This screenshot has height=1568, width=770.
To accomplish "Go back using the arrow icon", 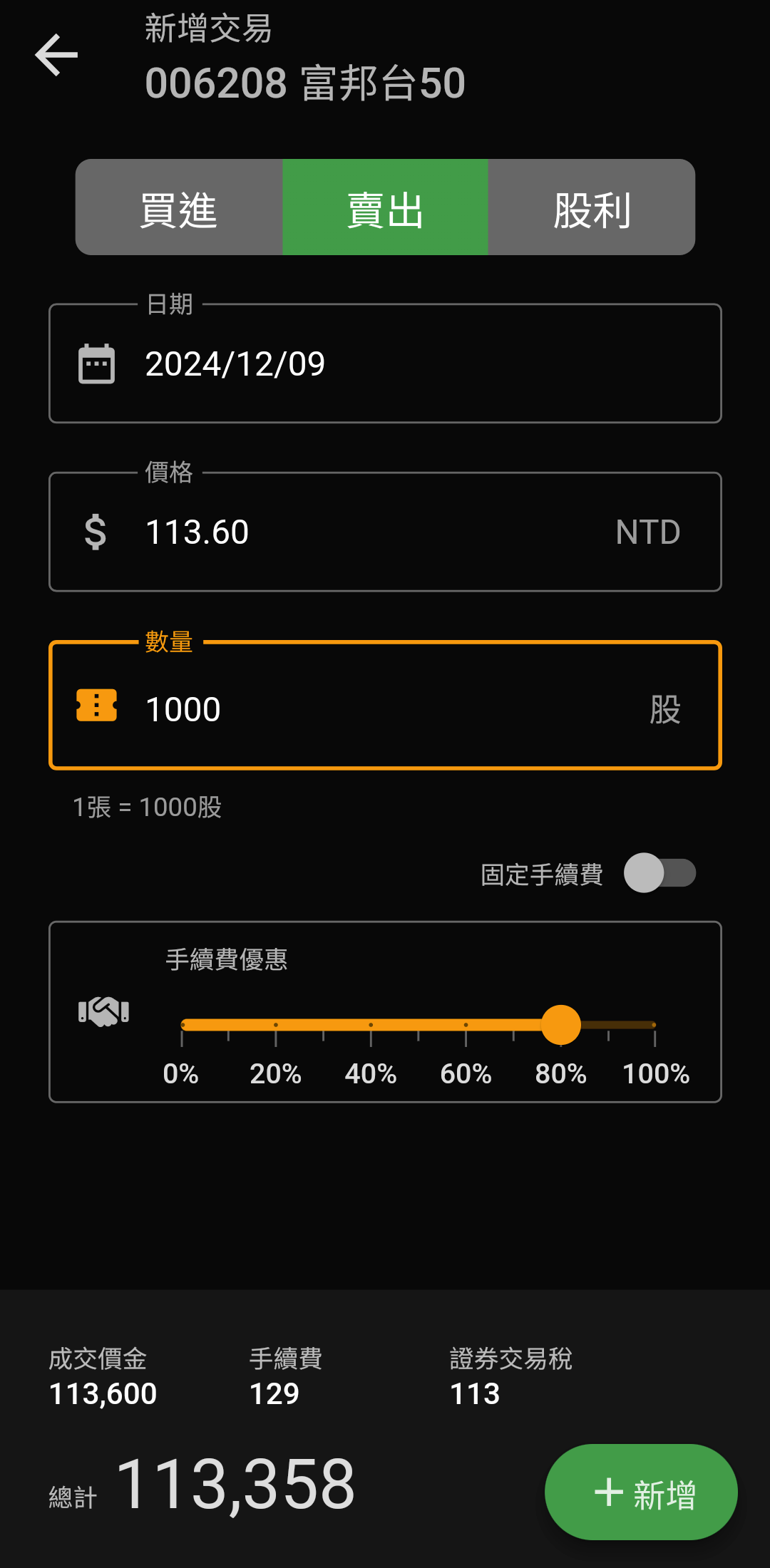I will (56, 55).
